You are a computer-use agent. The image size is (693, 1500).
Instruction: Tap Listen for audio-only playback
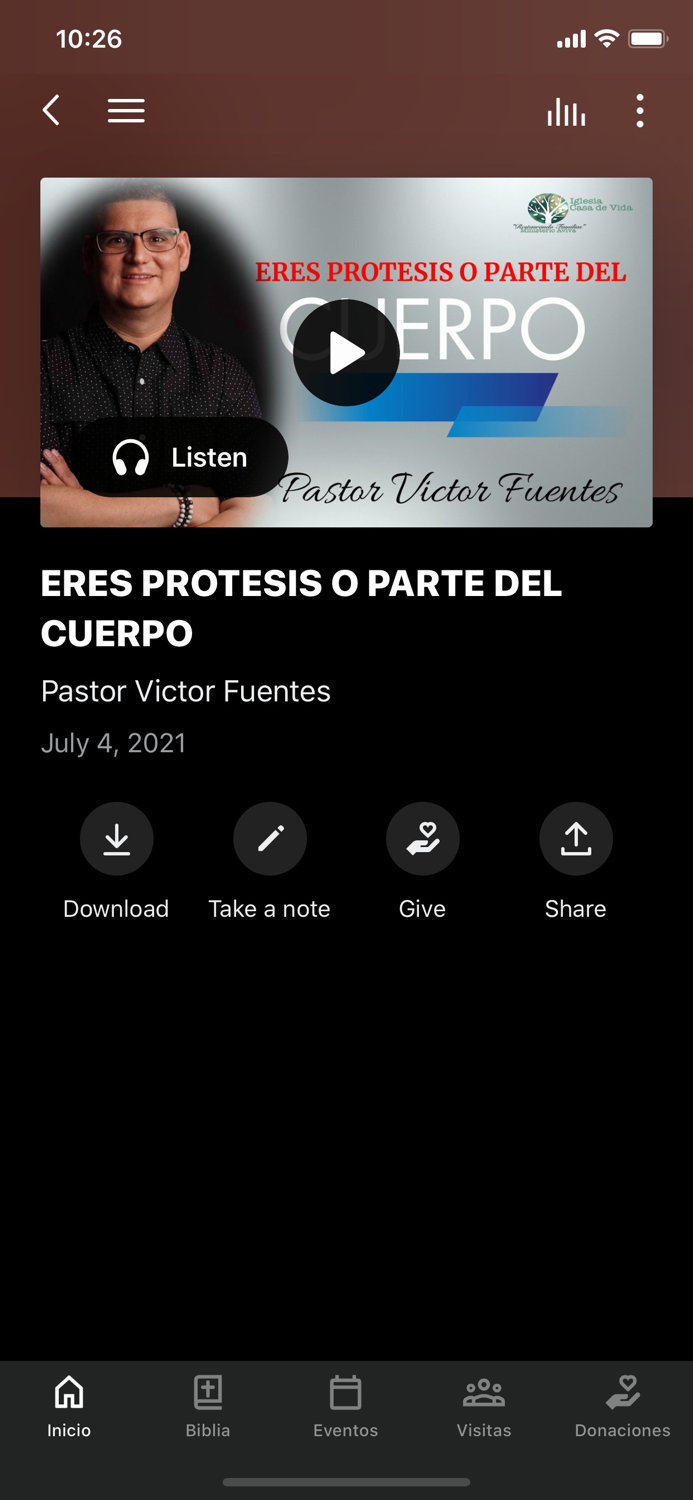[x=180, y=457]
